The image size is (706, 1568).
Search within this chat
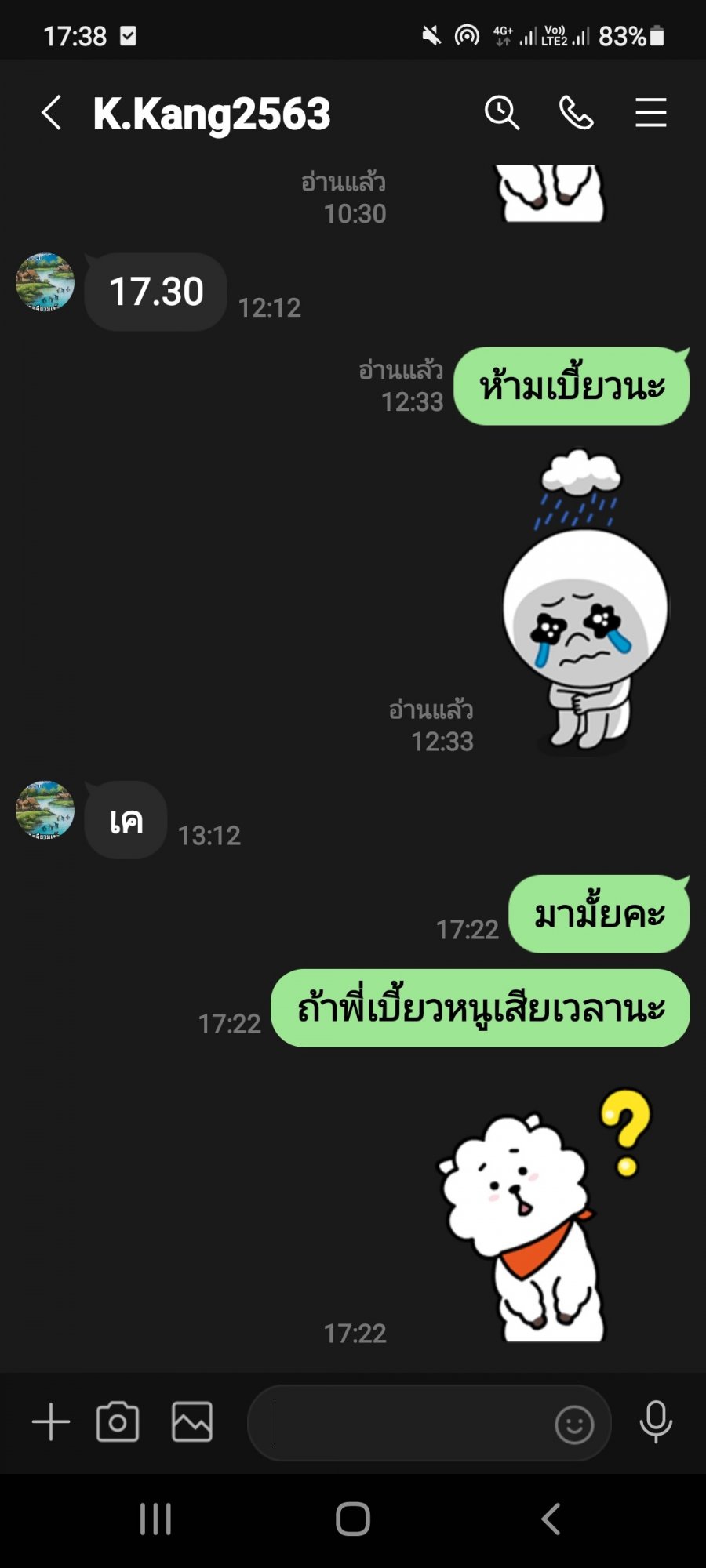[502, 113]
